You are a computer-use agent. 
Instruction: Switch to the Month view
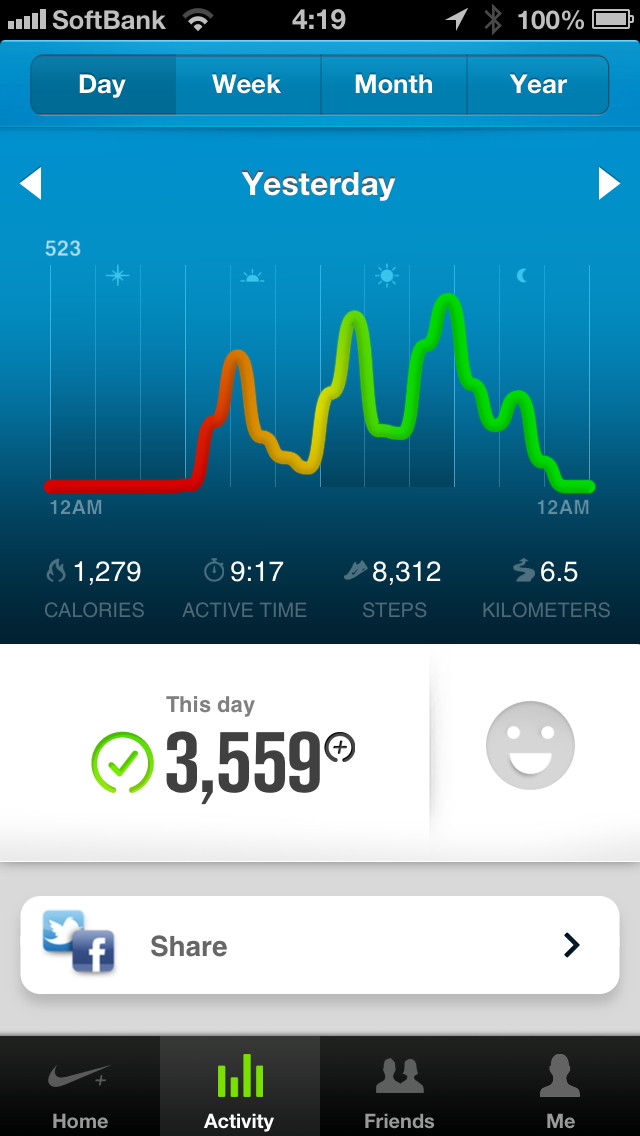pyautogui.click(x=393, y=85)
